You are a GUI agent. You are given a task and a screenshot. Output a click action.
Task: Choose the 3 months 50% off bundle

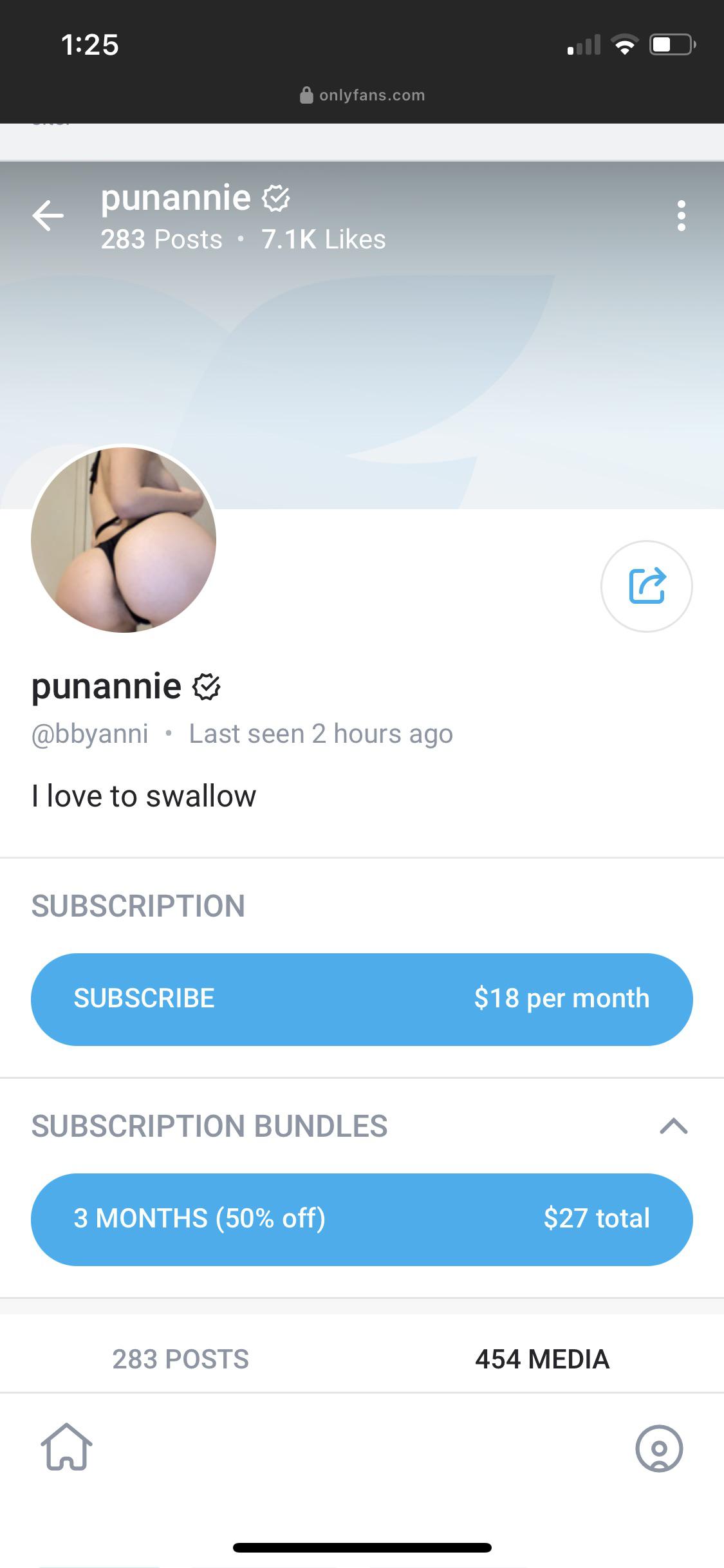point(362,1218)
